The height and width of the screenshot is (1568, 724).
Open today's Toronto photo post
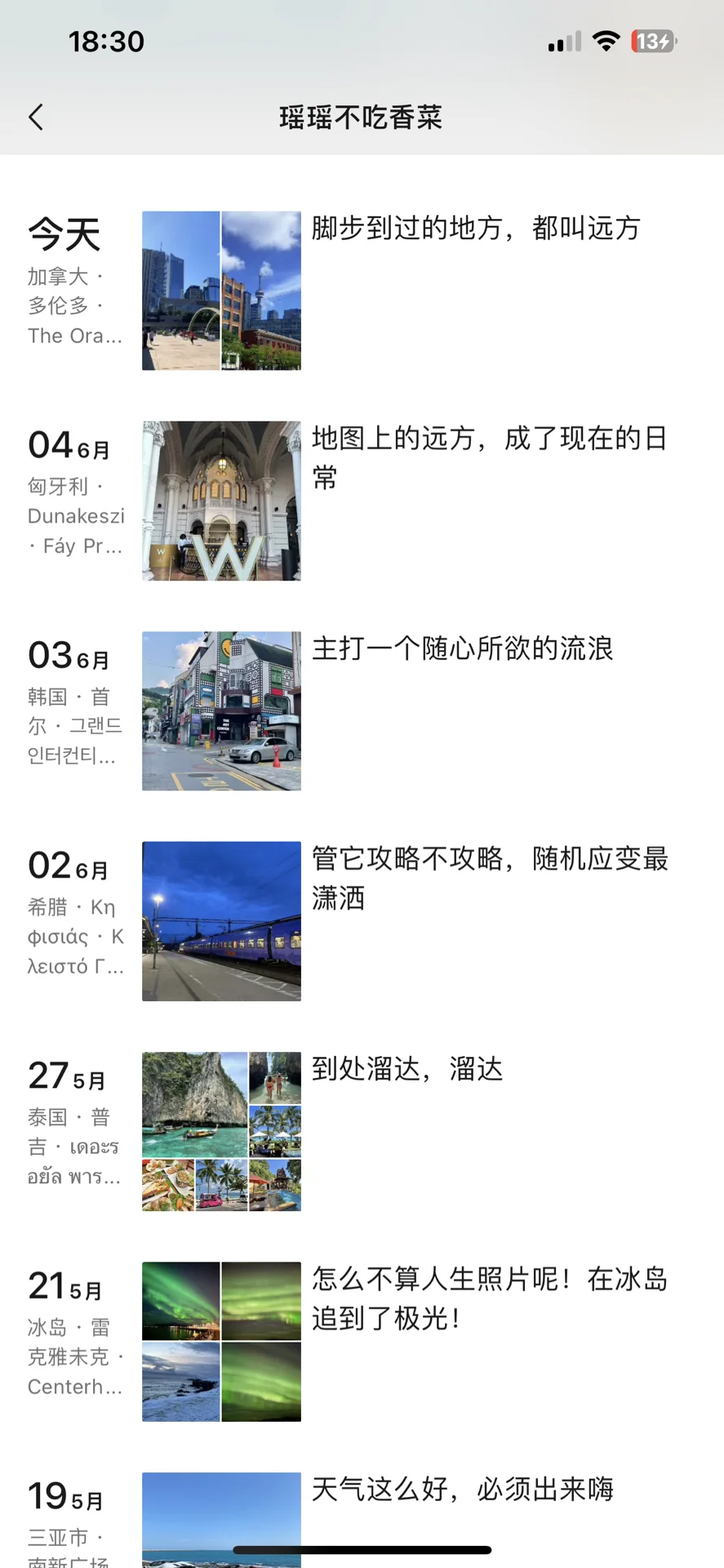[221, 291]
